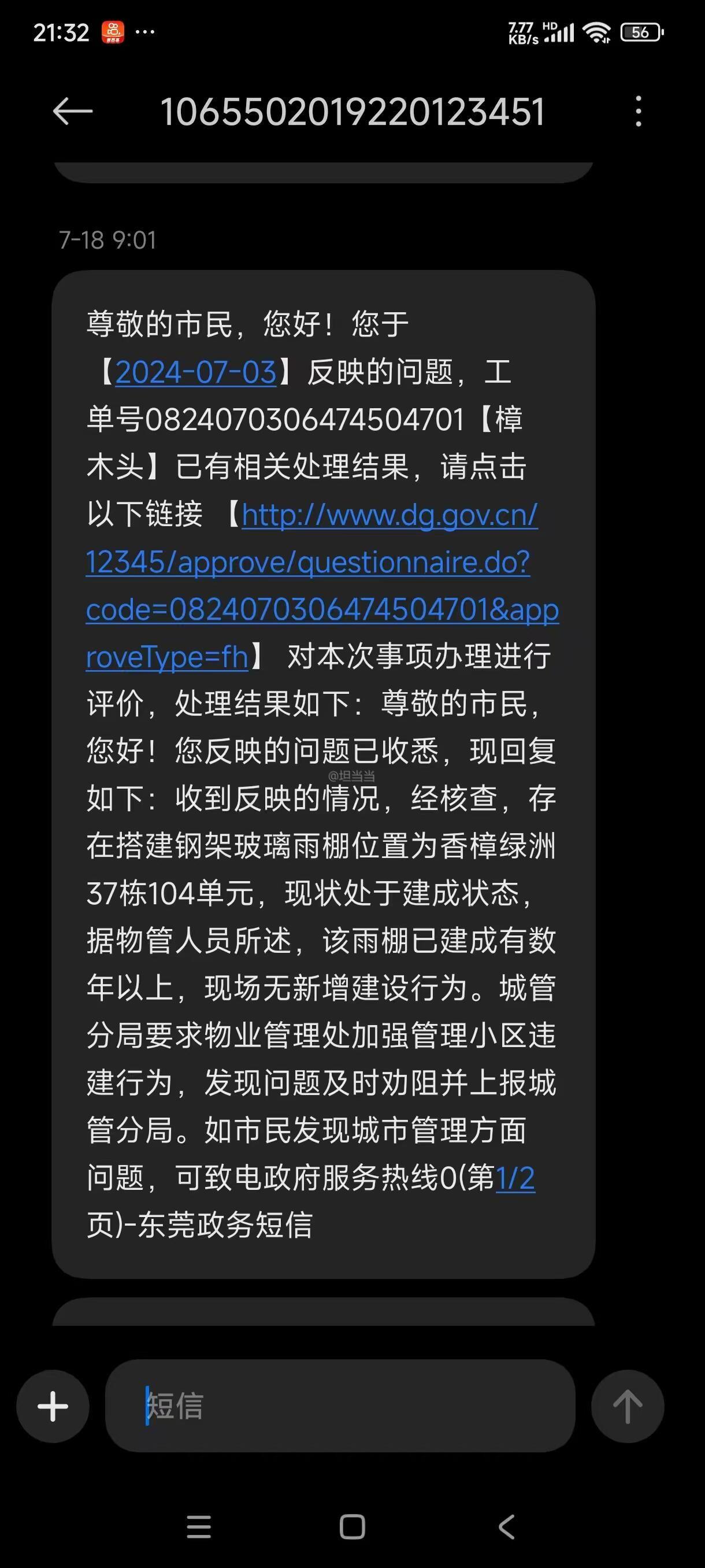This screenshot has height=1568, width=705.
Task: Tap the plus attachment button
Action: (53, 1407)
